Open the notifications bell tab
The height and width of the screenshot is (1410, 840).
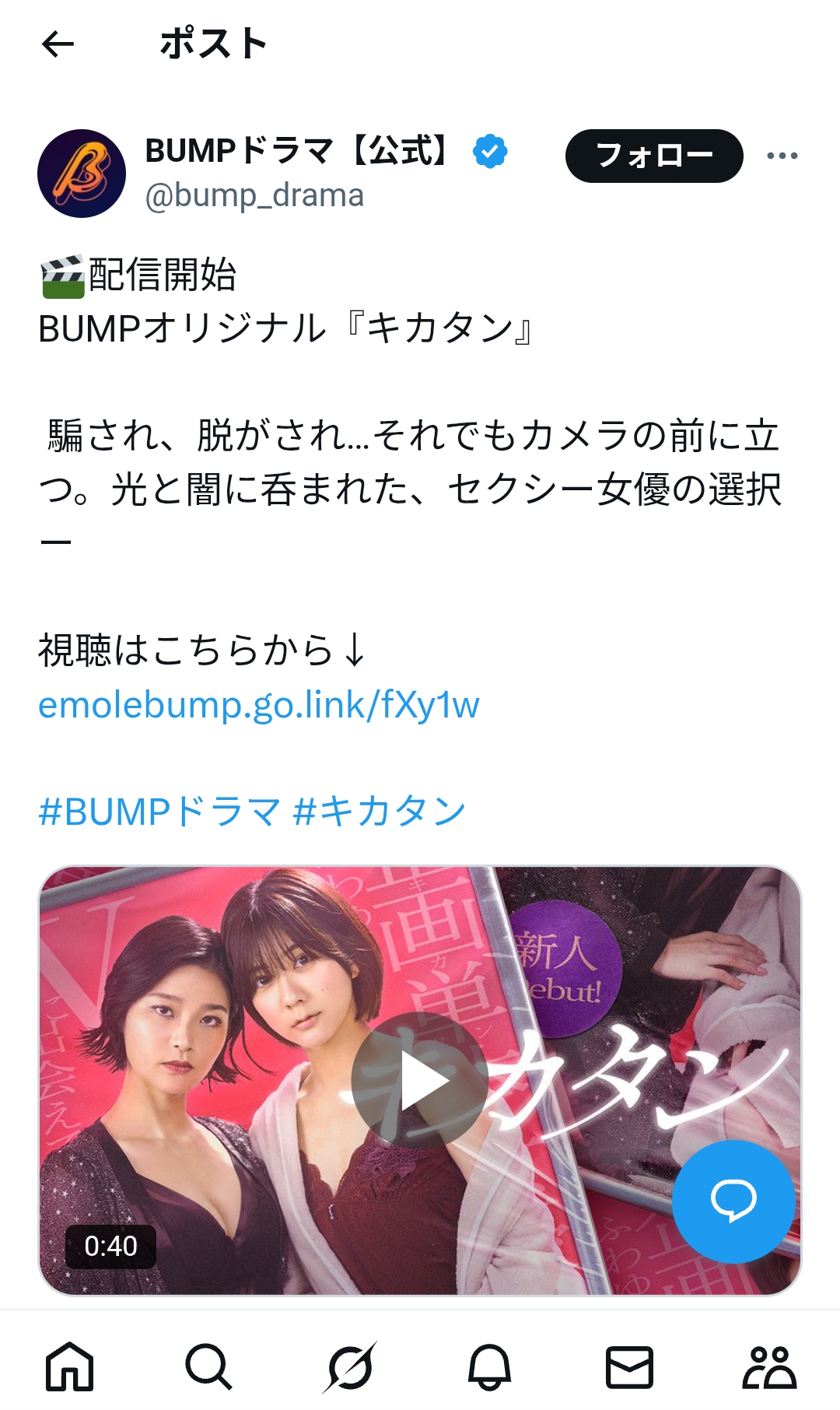489,1366
